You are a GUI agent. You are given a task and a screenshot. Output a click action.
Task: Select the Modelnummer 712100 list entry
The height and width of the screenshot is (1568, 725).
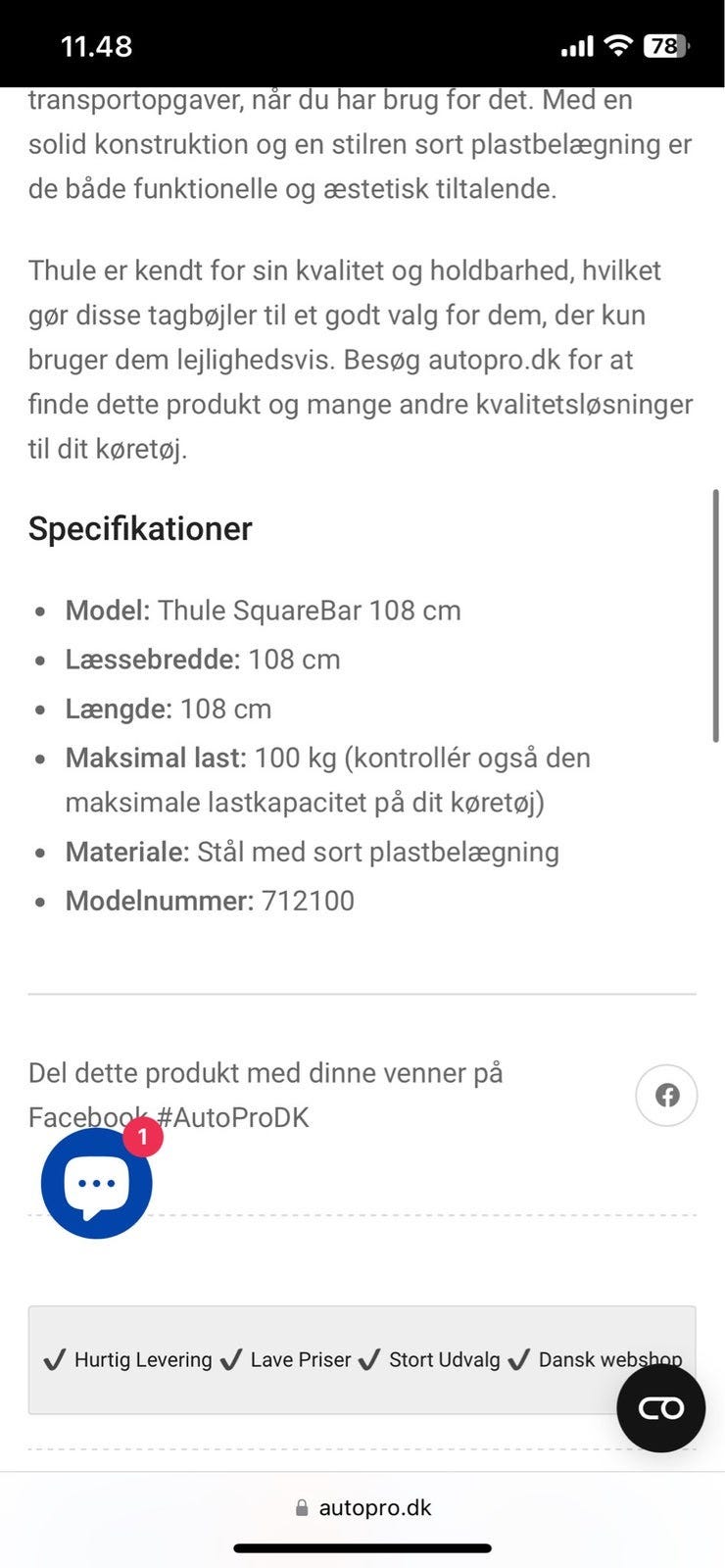(209, 900)
